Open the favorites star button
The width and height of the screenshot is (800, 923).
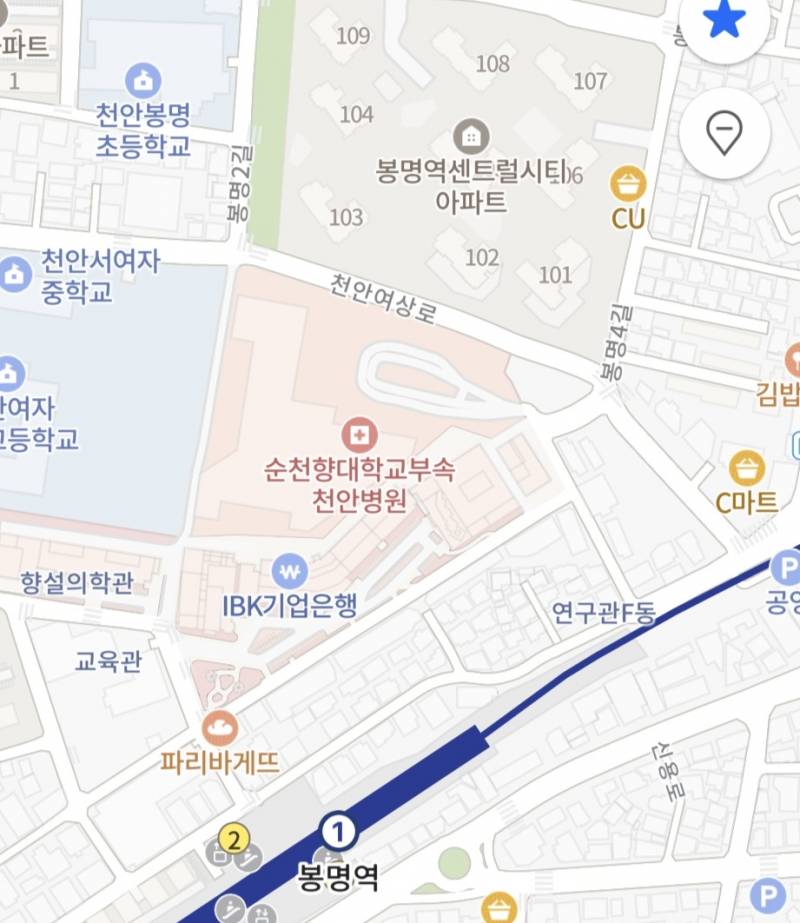[725, 20]
